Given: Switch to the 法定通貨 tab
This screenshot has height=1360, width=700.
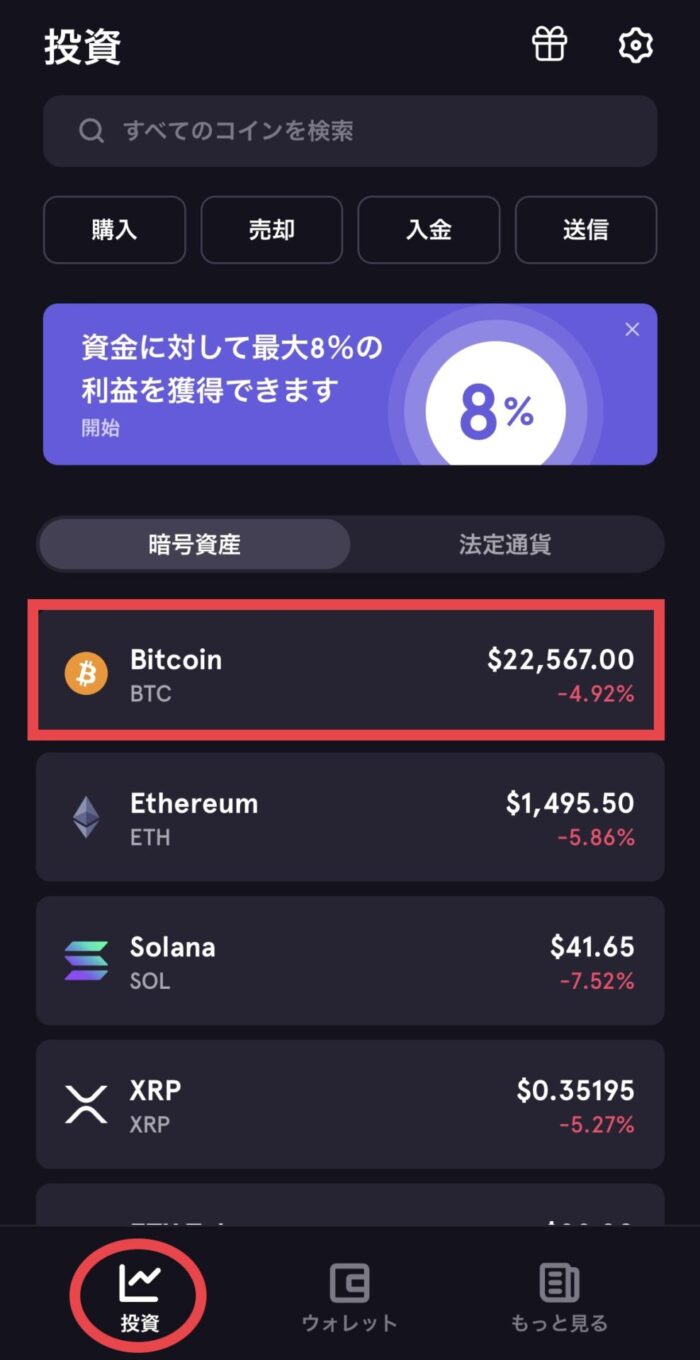Looking at the screenshot, I should 505,545.
